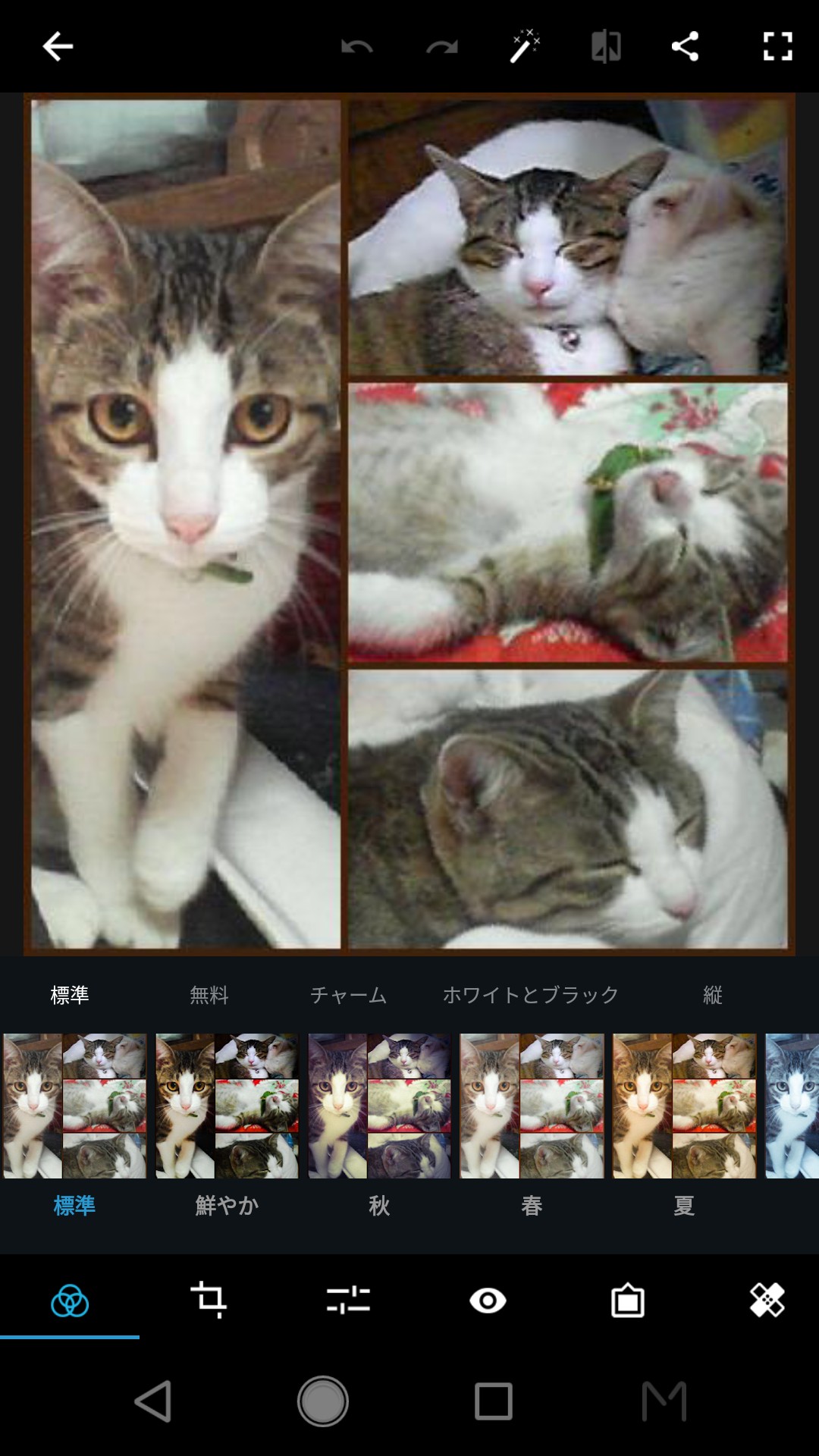Apply the 春 filter
819x1456 pixels.
coord(532,1106)
